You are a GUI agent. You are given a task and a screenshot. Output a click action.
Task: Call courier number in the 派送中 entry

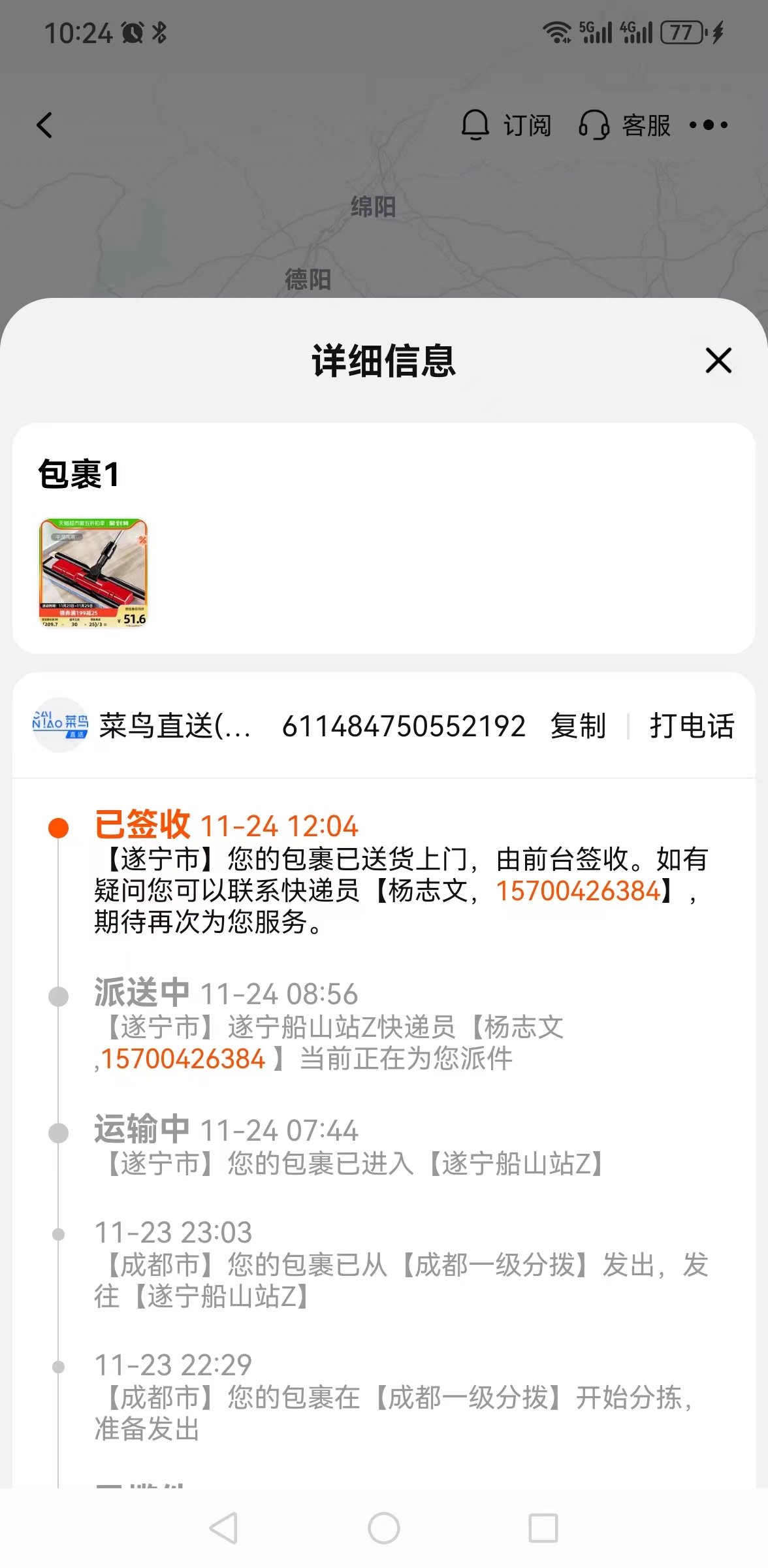184,1058
